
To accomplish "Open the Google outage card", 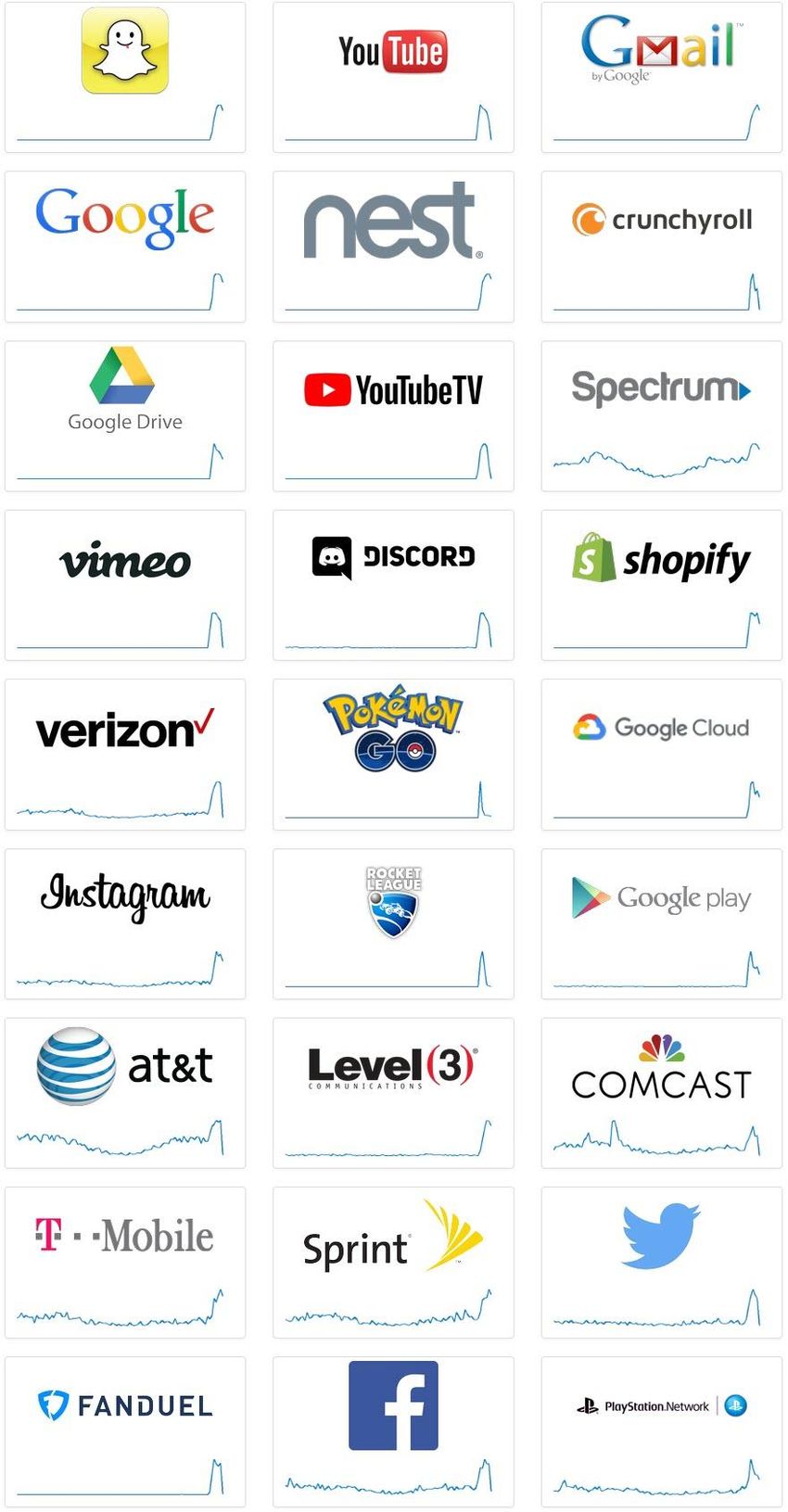I will [125, 247].
